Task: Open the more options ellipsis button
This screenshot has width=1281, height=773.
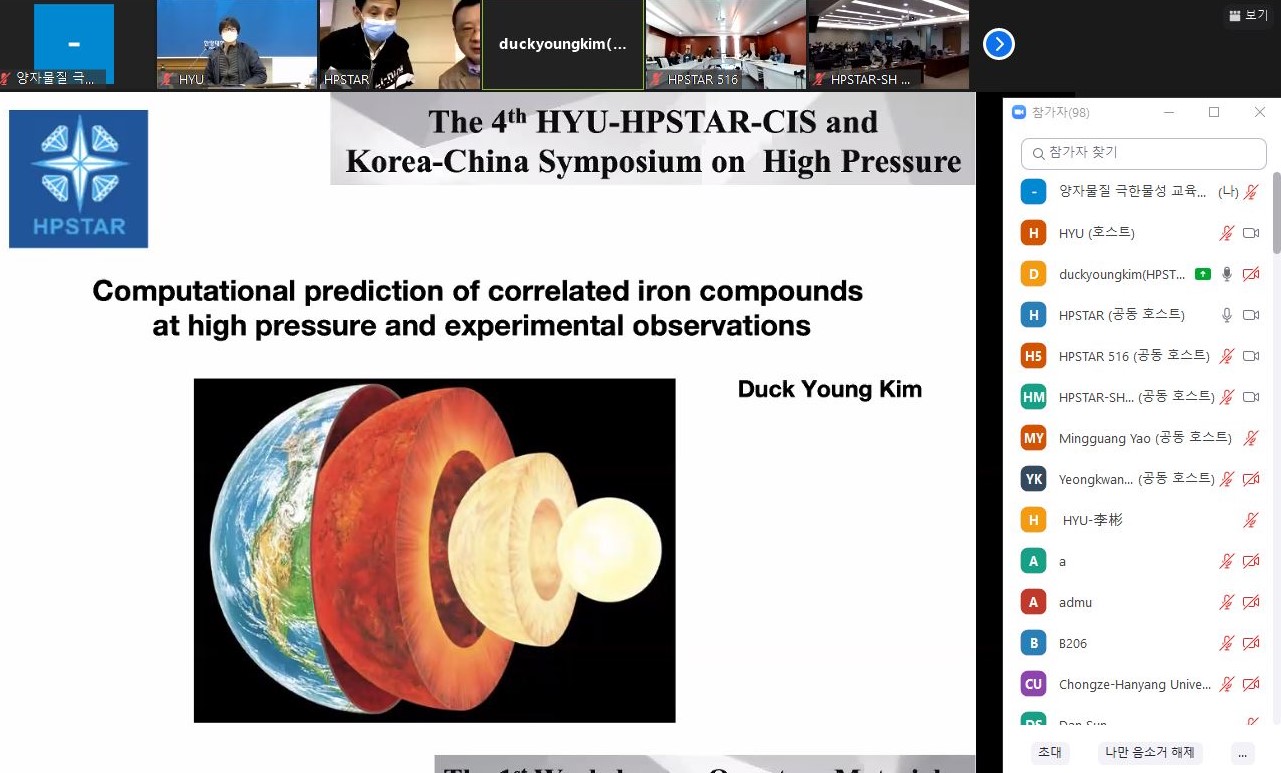Action: 1243,752
